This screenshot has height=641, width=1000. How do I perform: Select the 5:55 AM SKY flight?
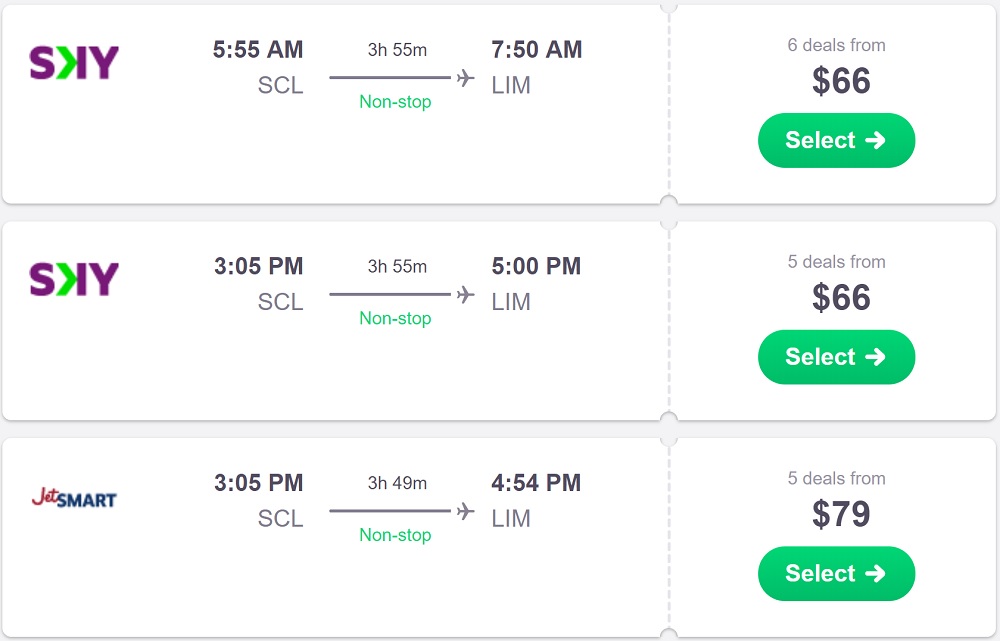(836, 141)
